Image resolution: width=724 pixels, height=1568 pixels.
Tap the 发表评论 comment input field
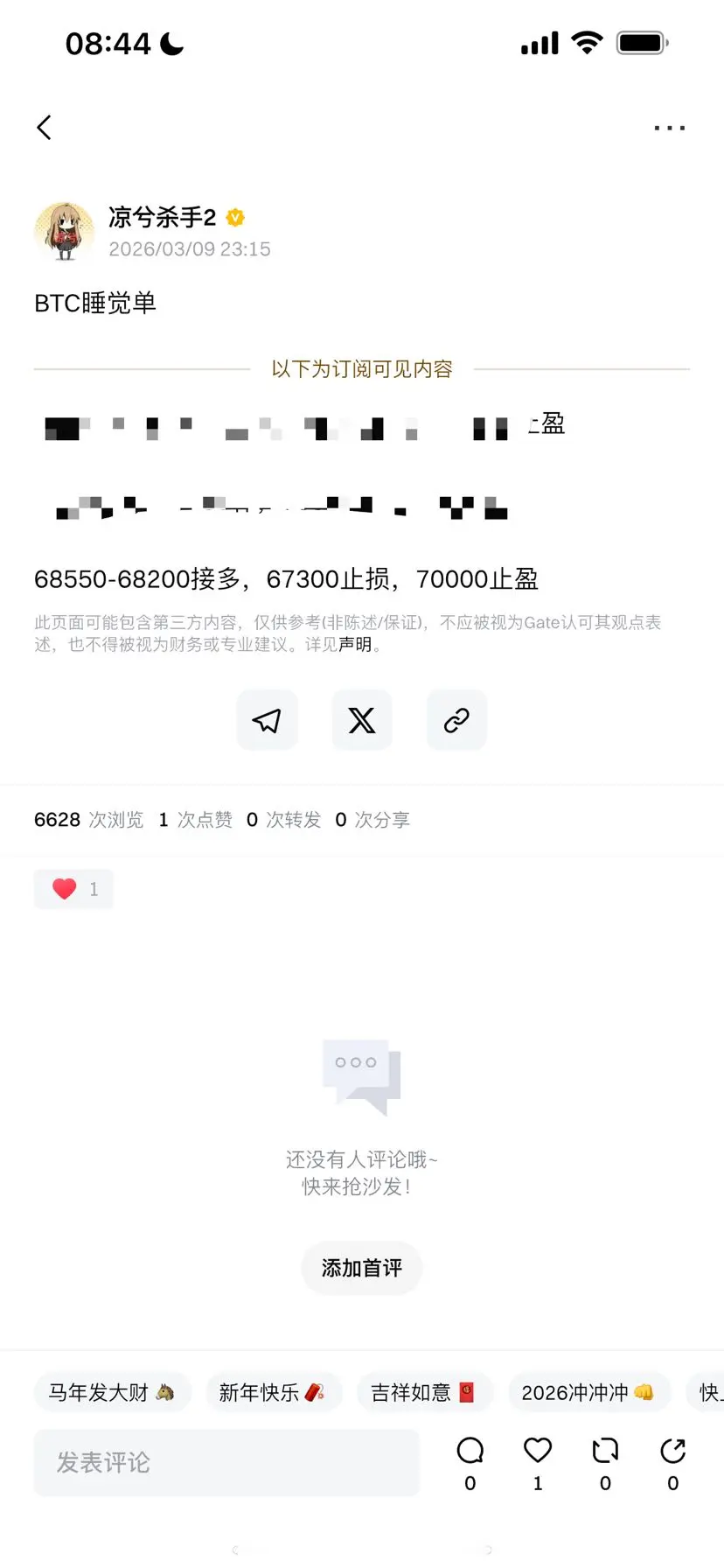(x=226, y=1462)
